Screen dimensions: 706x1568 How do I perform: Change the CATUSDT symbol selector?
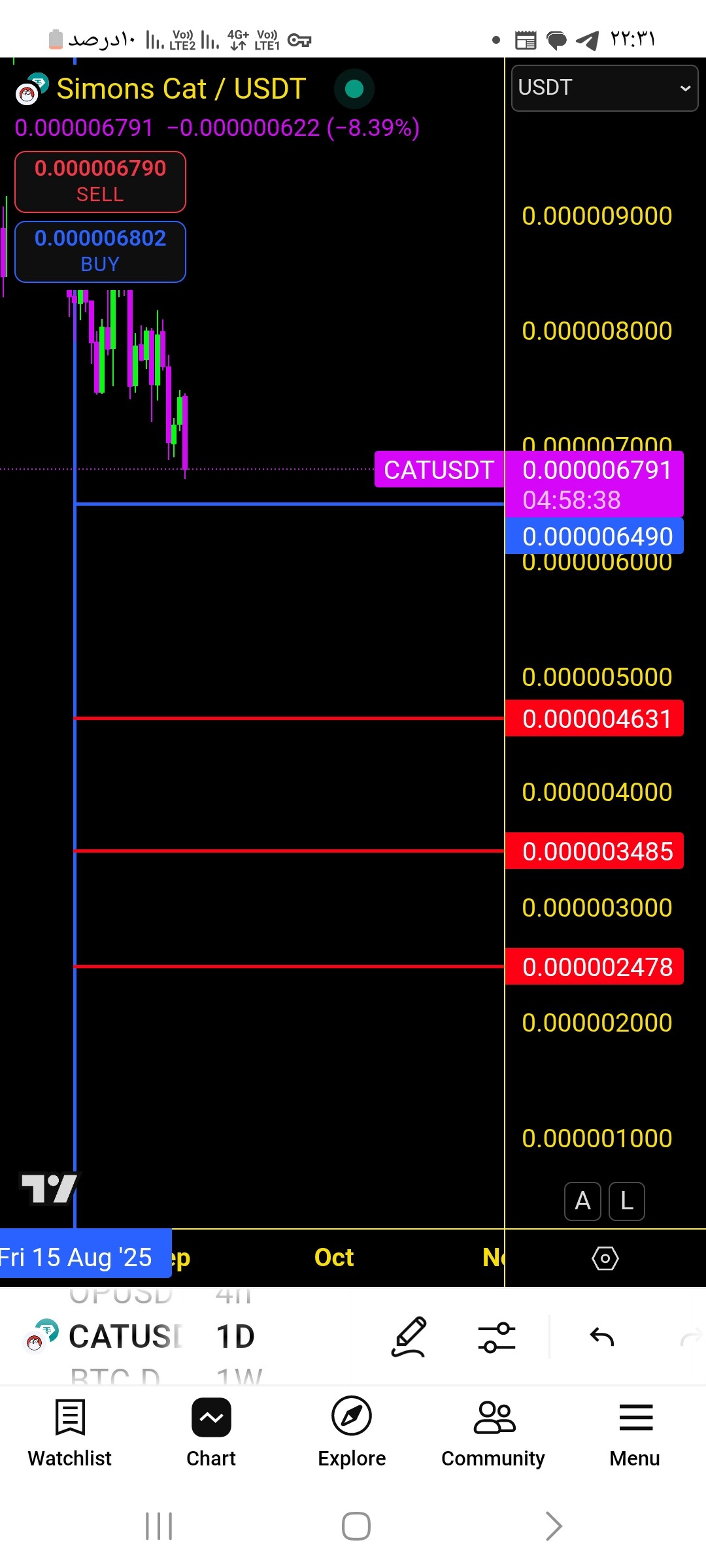[124, 1337]
